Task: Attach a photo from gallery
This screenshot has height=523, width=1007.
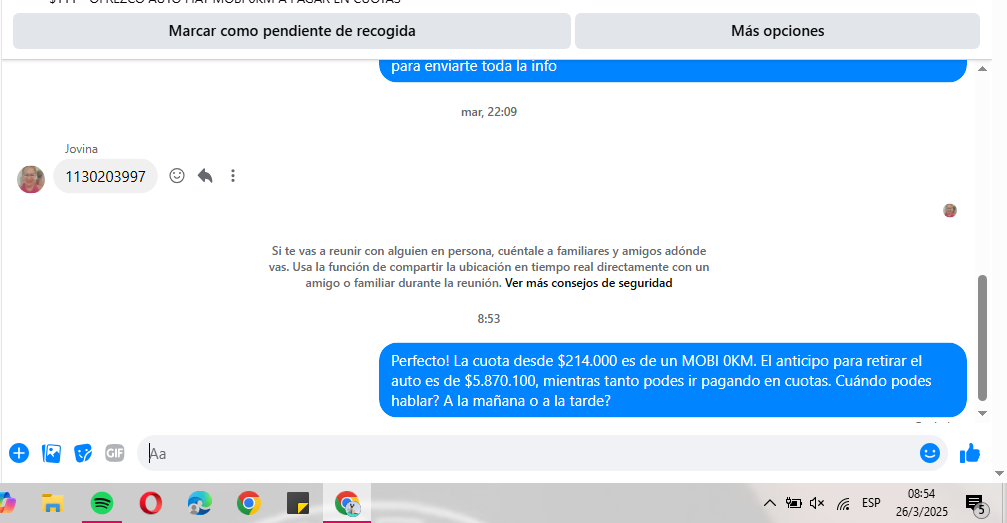Action: (51, 453)
